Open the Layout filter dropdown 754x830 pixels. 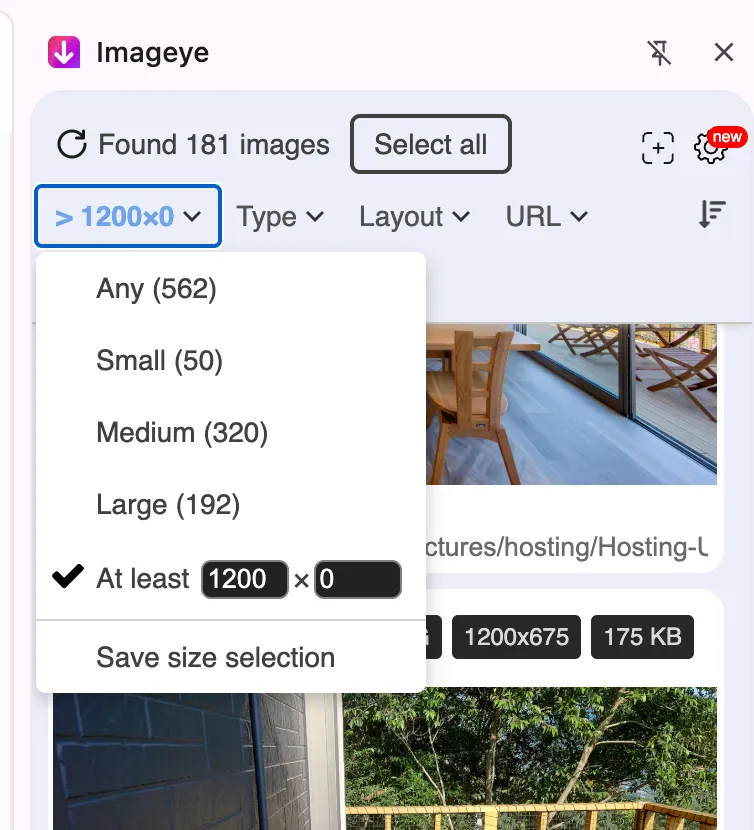pos(413,216)
